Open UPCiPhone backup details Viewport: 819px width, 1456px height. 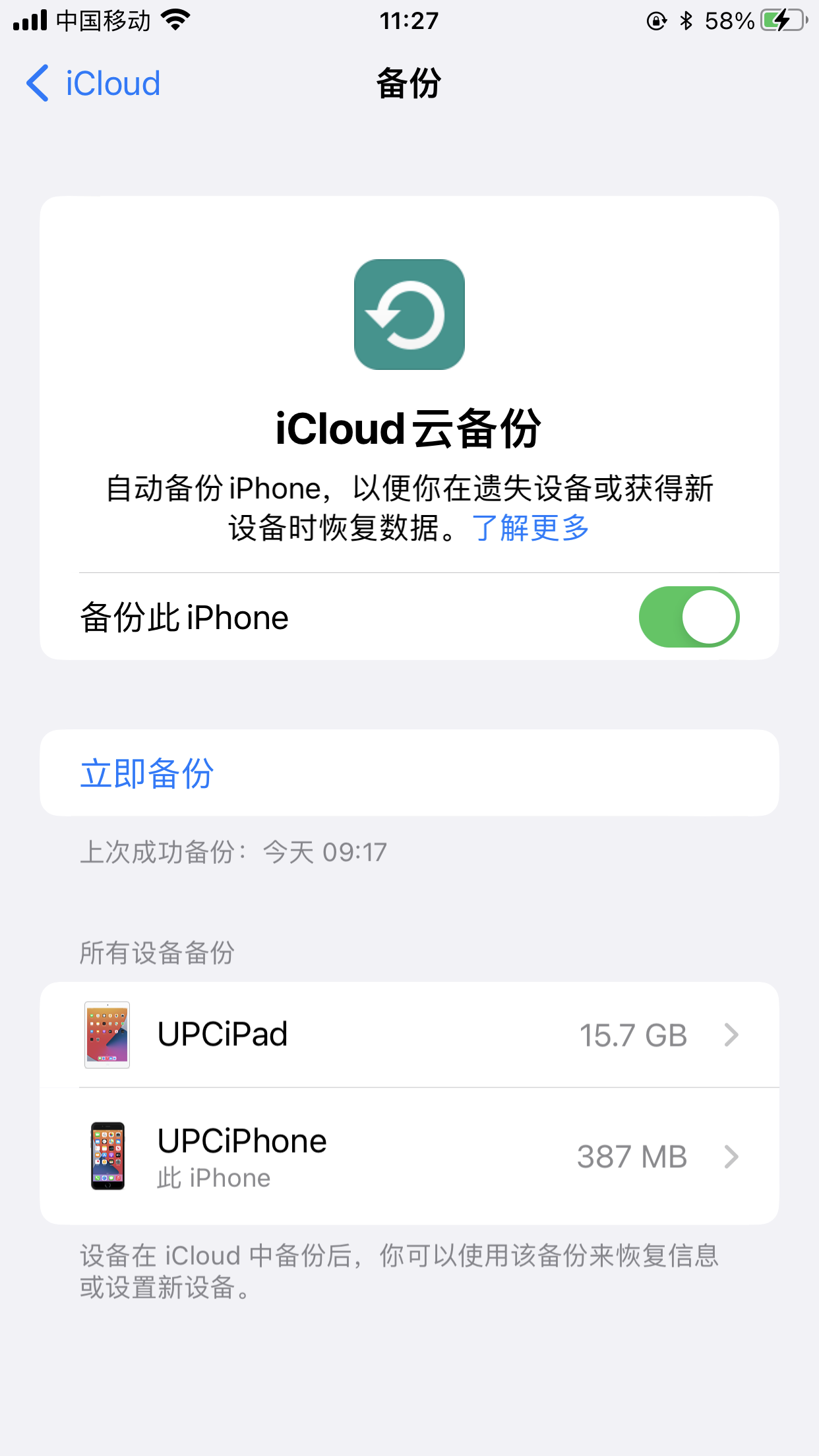coord(409,1156)
